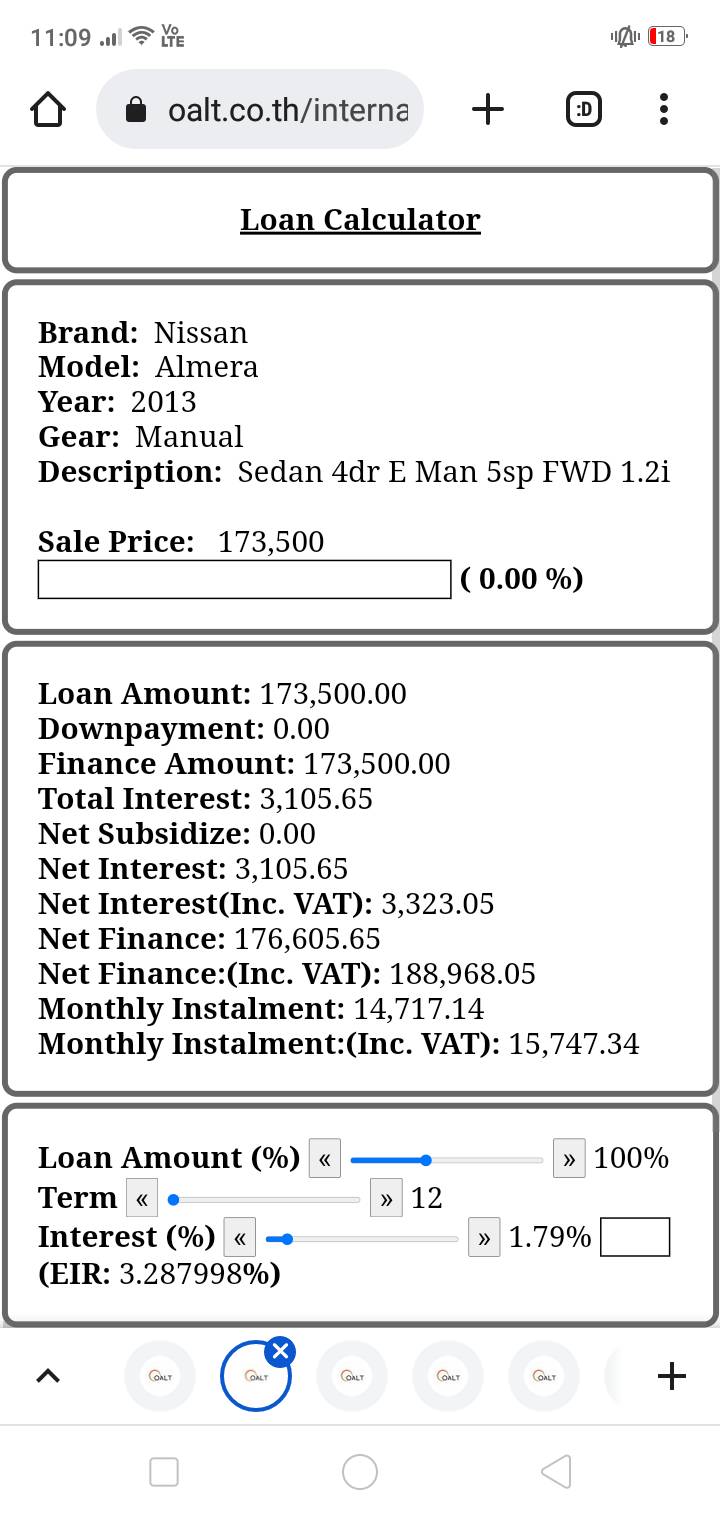
Task: Open the browser overflow menu
Action: [664, 109]
